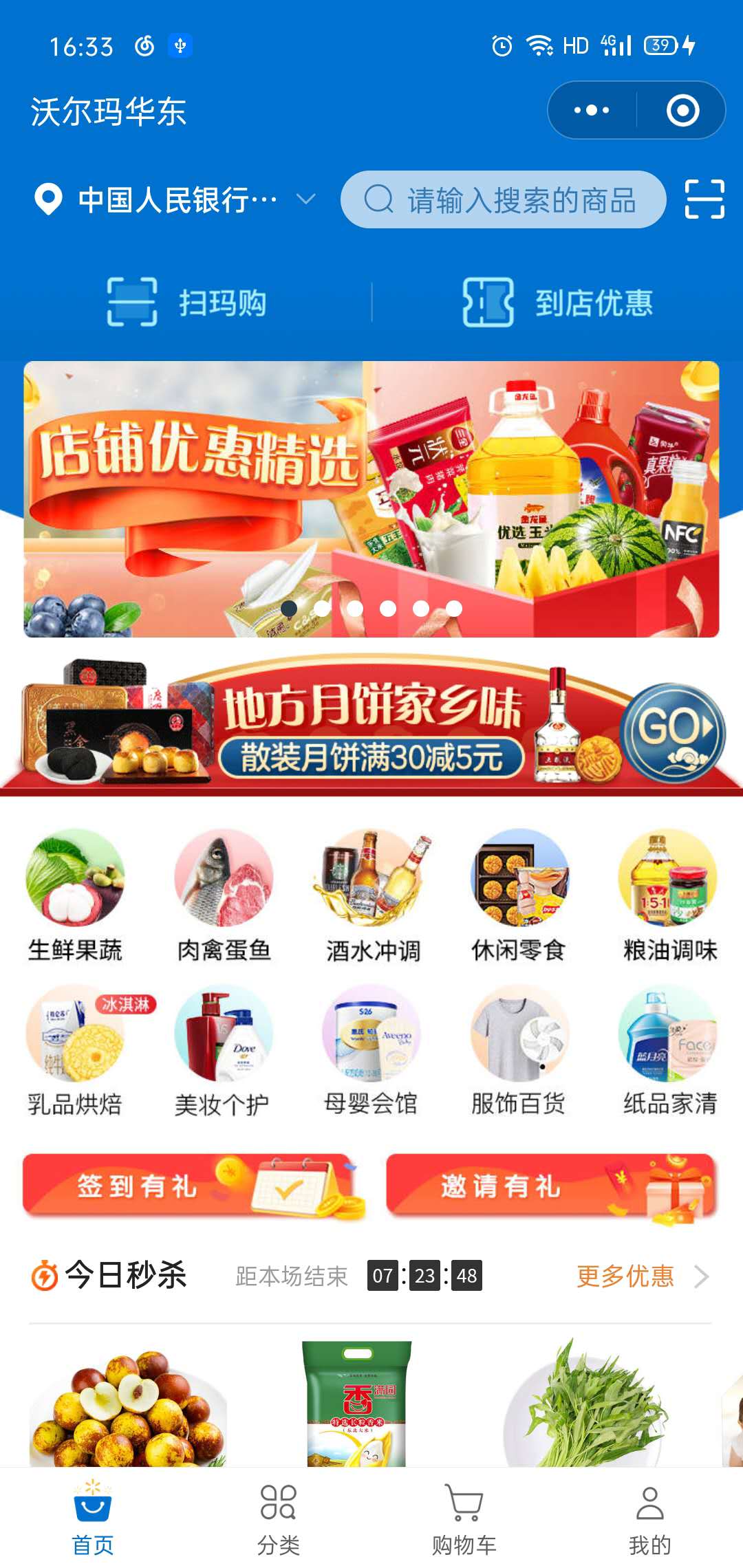Browse the 生鲜果蔬 category
This screenshot has width=743, height=1568.
[75, 894]
